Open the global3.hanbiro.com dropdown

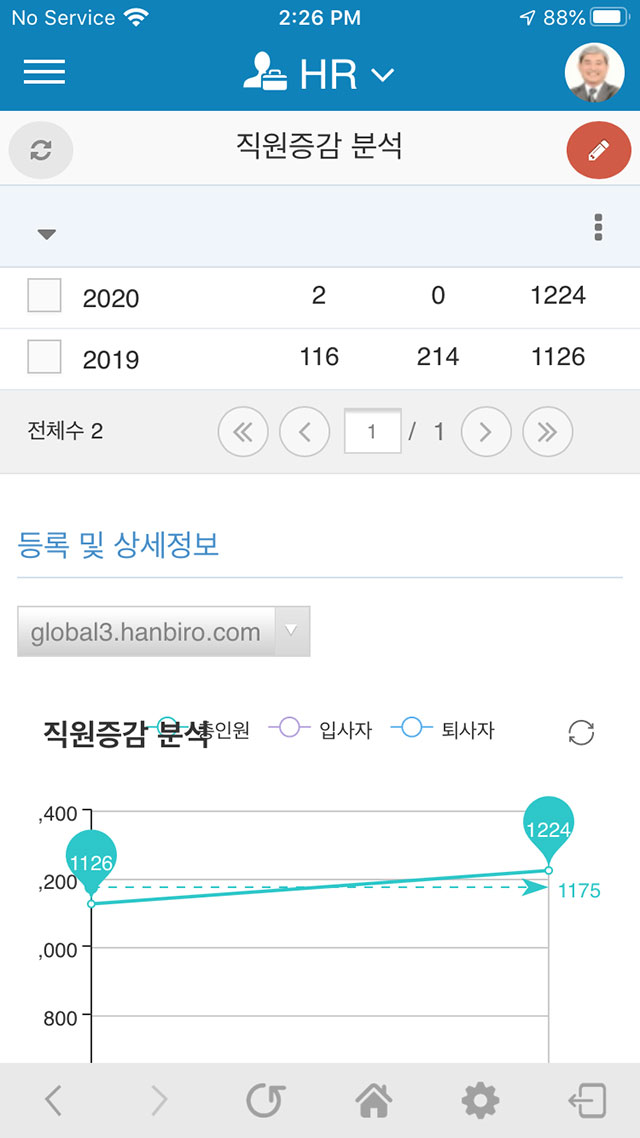click(163, 631)
